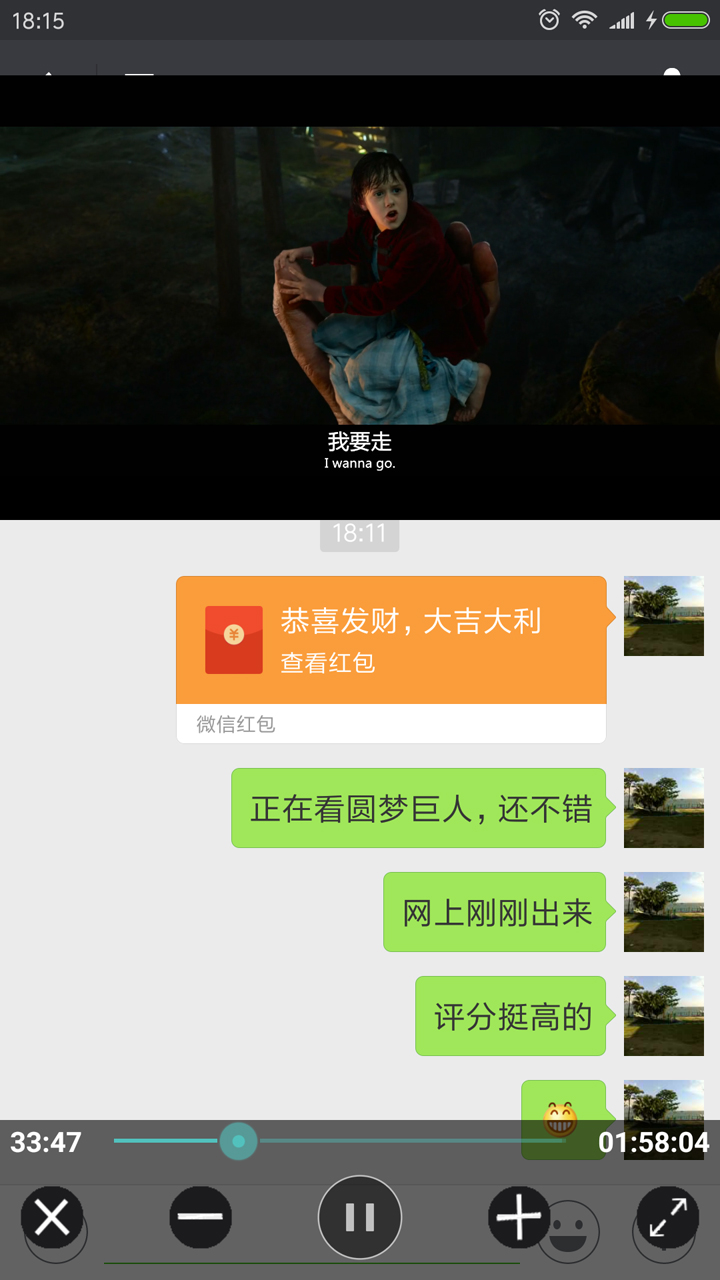Expand the video to full screen
The height and width of the screenshot is (1280, 720).
(x=667, y=1217)
